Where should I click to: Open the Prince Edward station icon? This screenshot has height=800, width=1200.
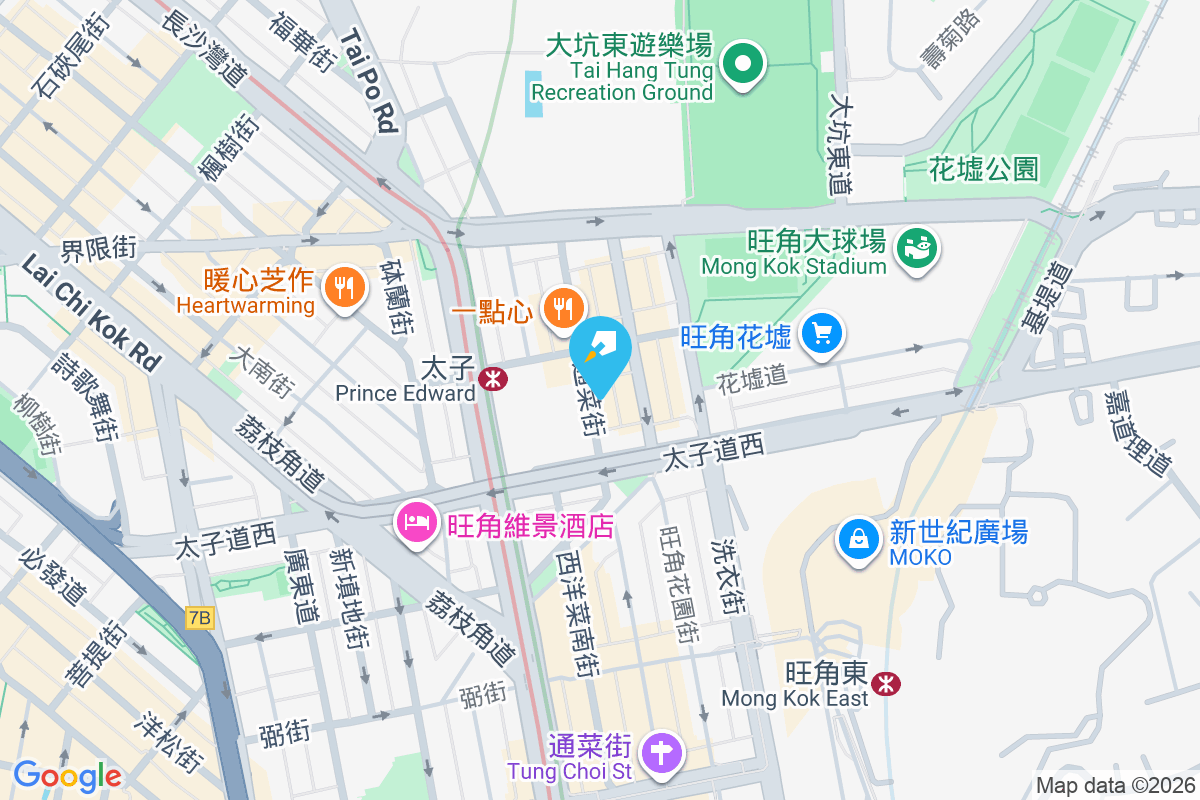tap(491, 378)
